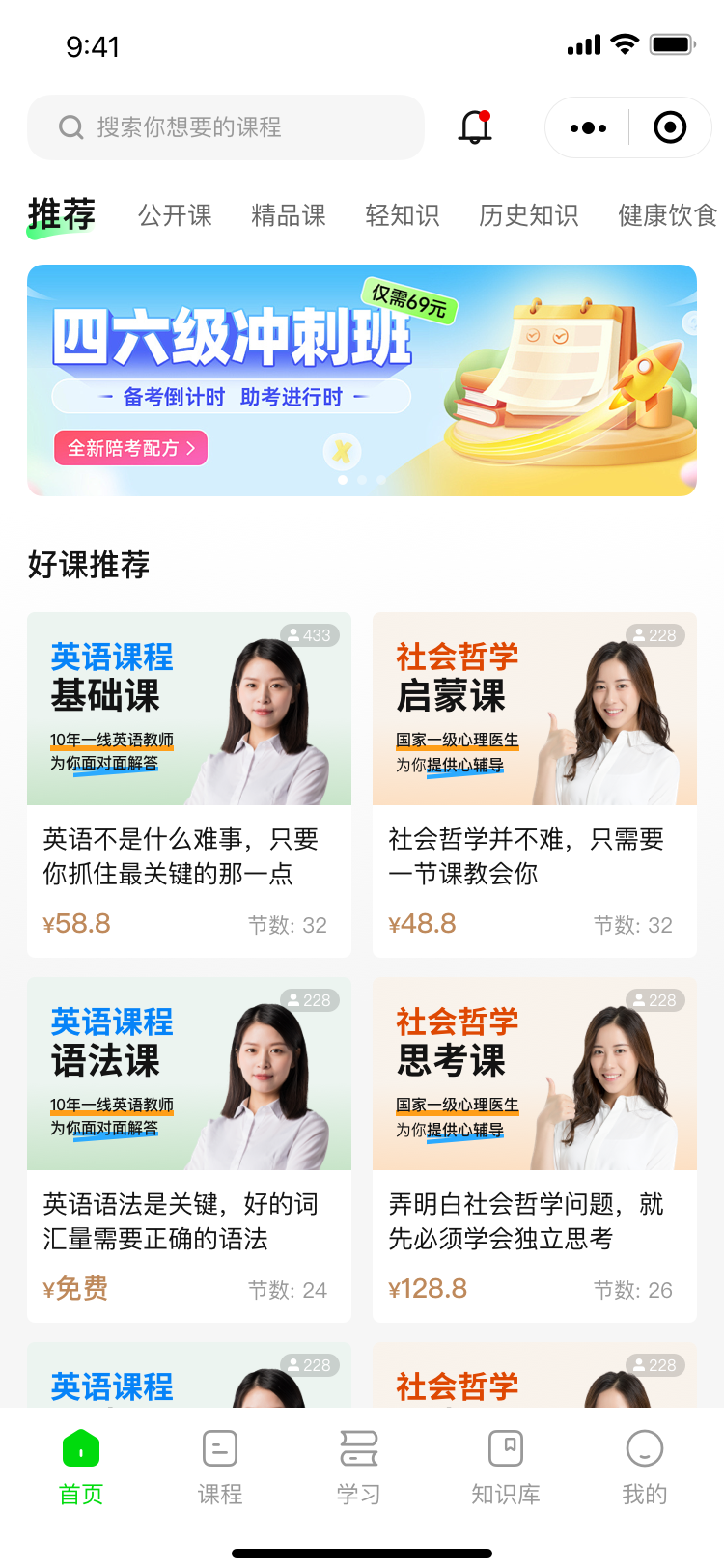View the 社会哲学 启蒙课 course

[x=535, y=784]
